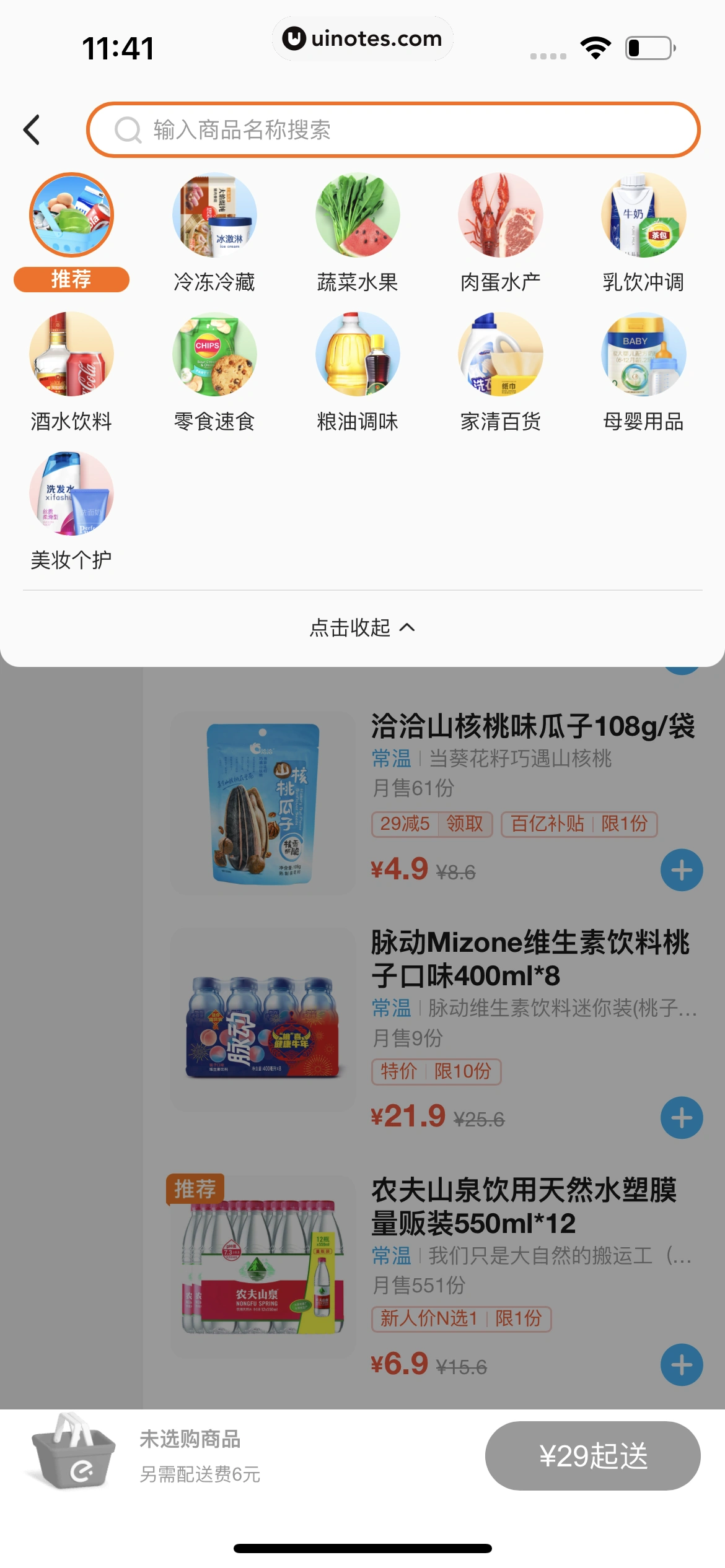
Task: Tap the back chevron at top left
Action: (32, 130)
